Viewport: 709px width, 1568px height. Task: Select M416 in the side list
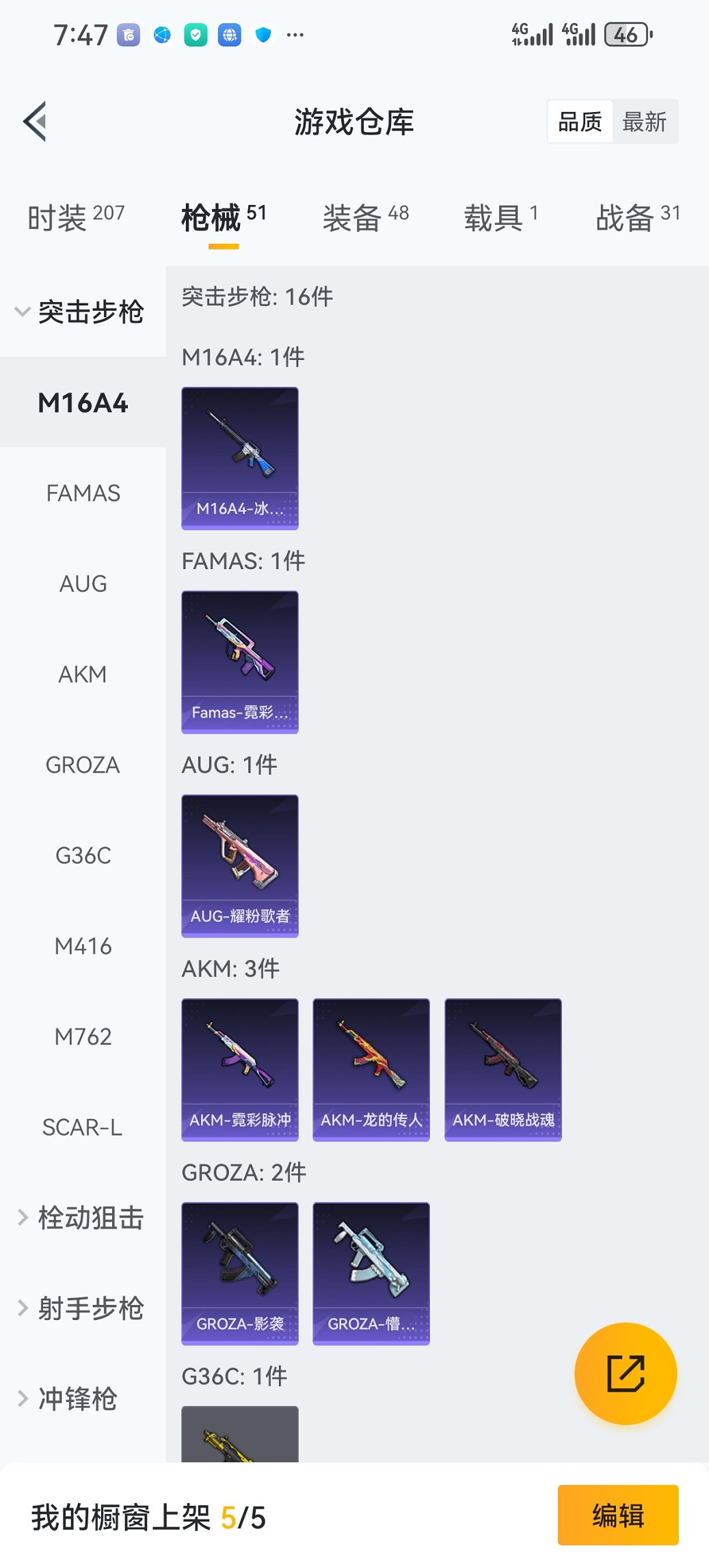point(83,946)
